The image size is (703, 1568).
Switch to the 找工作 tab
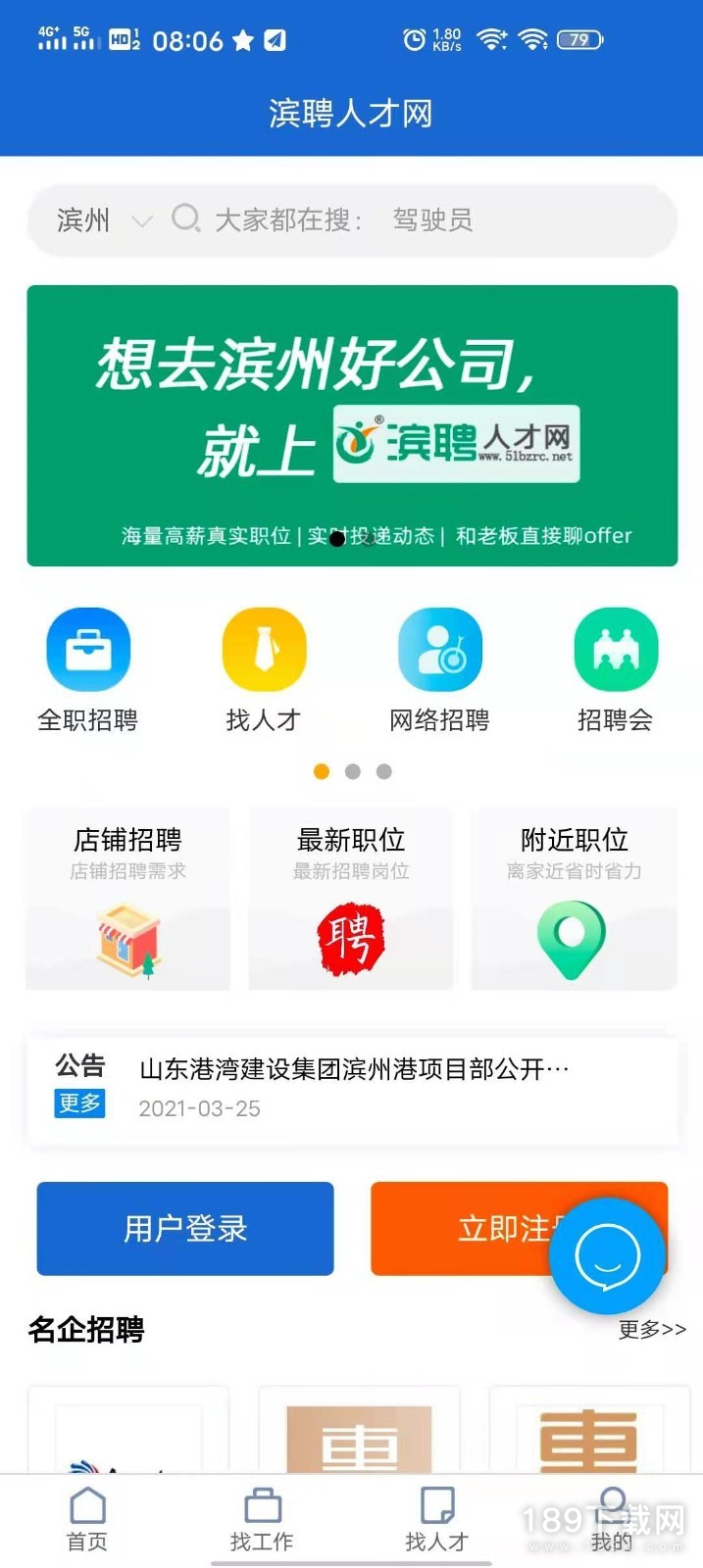pyautogui.click(x=262, y=1520)
